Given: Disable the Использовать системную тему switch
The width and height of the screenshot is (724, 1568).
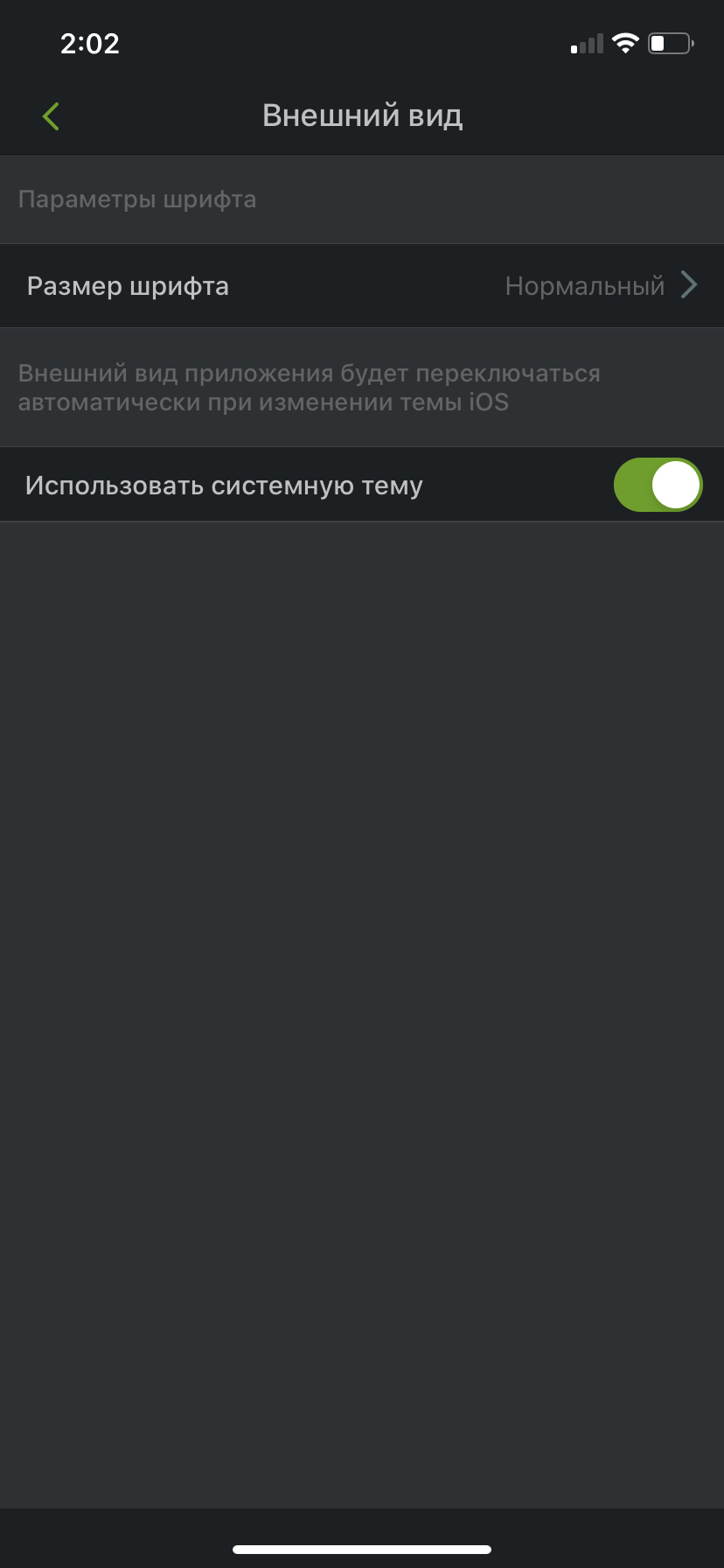Looking at the screenshot, I should (x=658, y=485).
